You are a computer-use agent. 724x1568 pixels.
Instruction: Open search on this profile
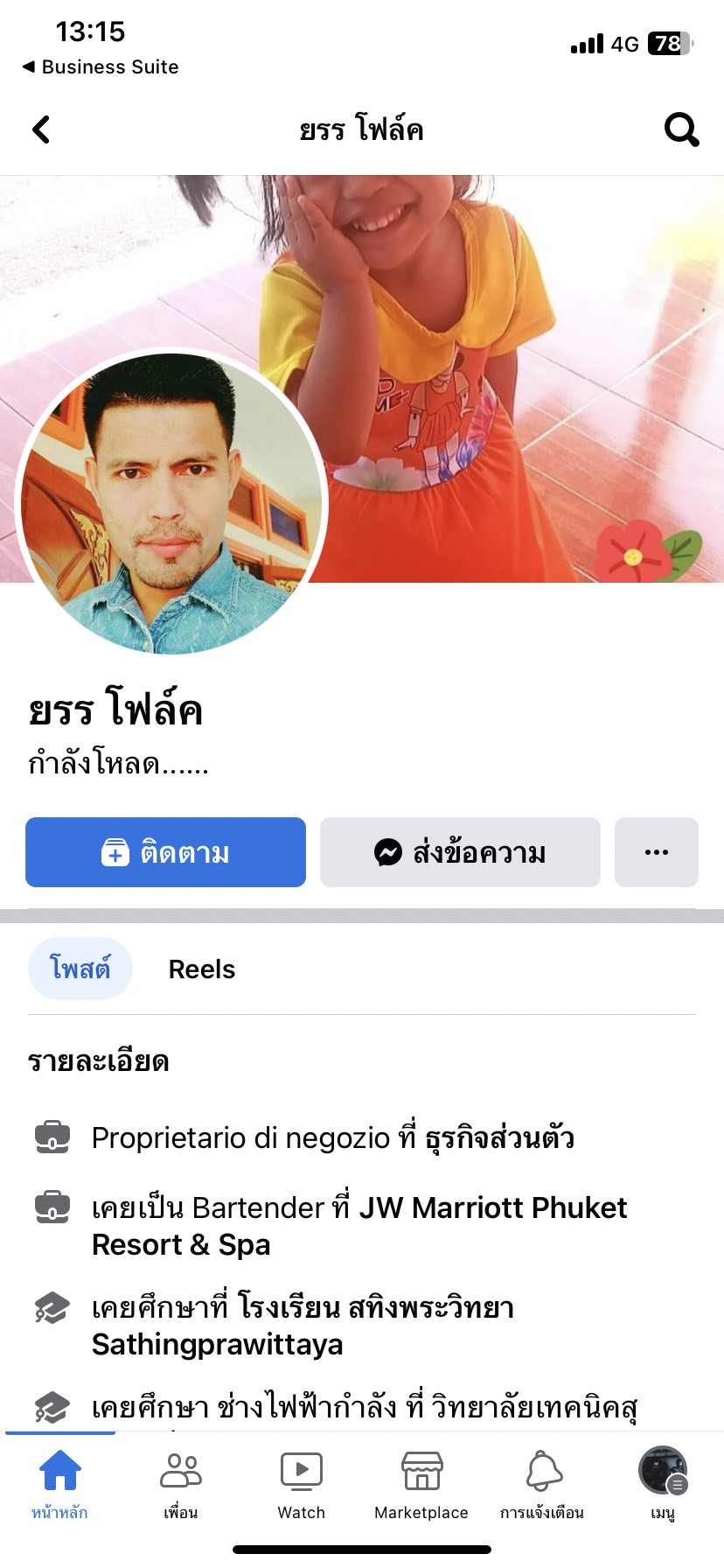point(681,129)
